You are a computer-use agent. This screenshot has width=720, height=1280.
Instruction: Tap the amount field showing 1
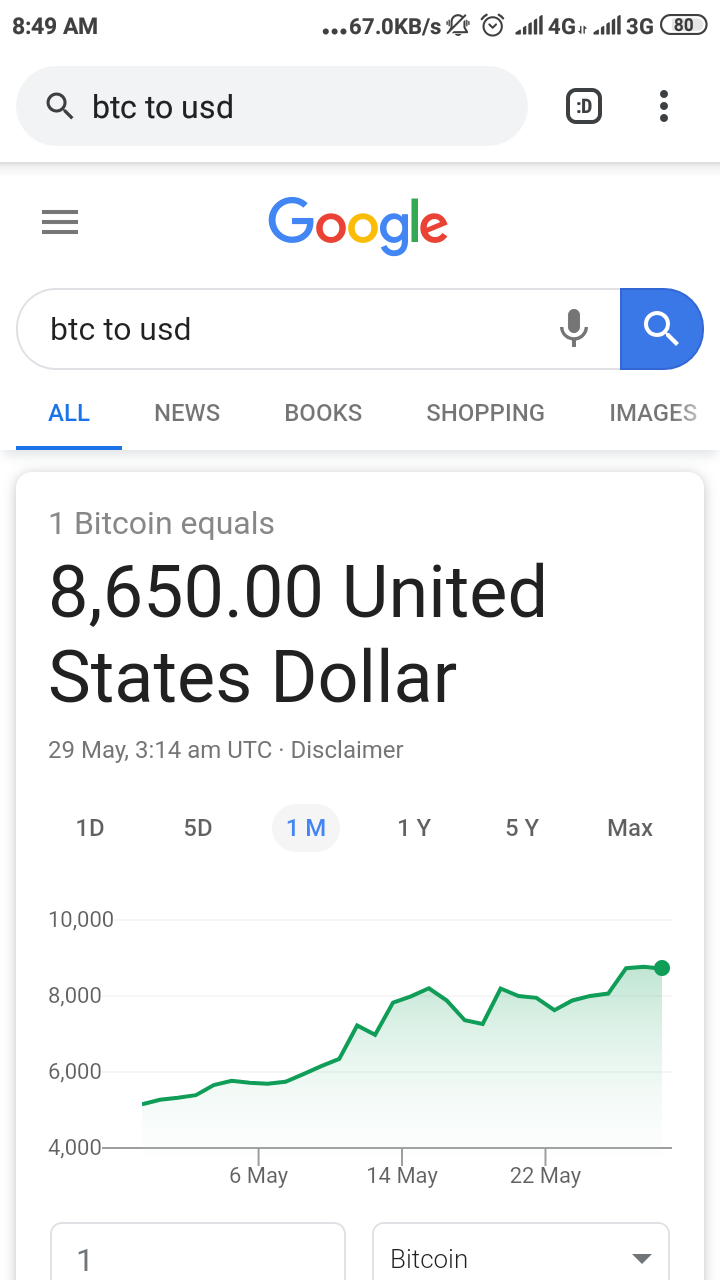(x=198, y=1252)
